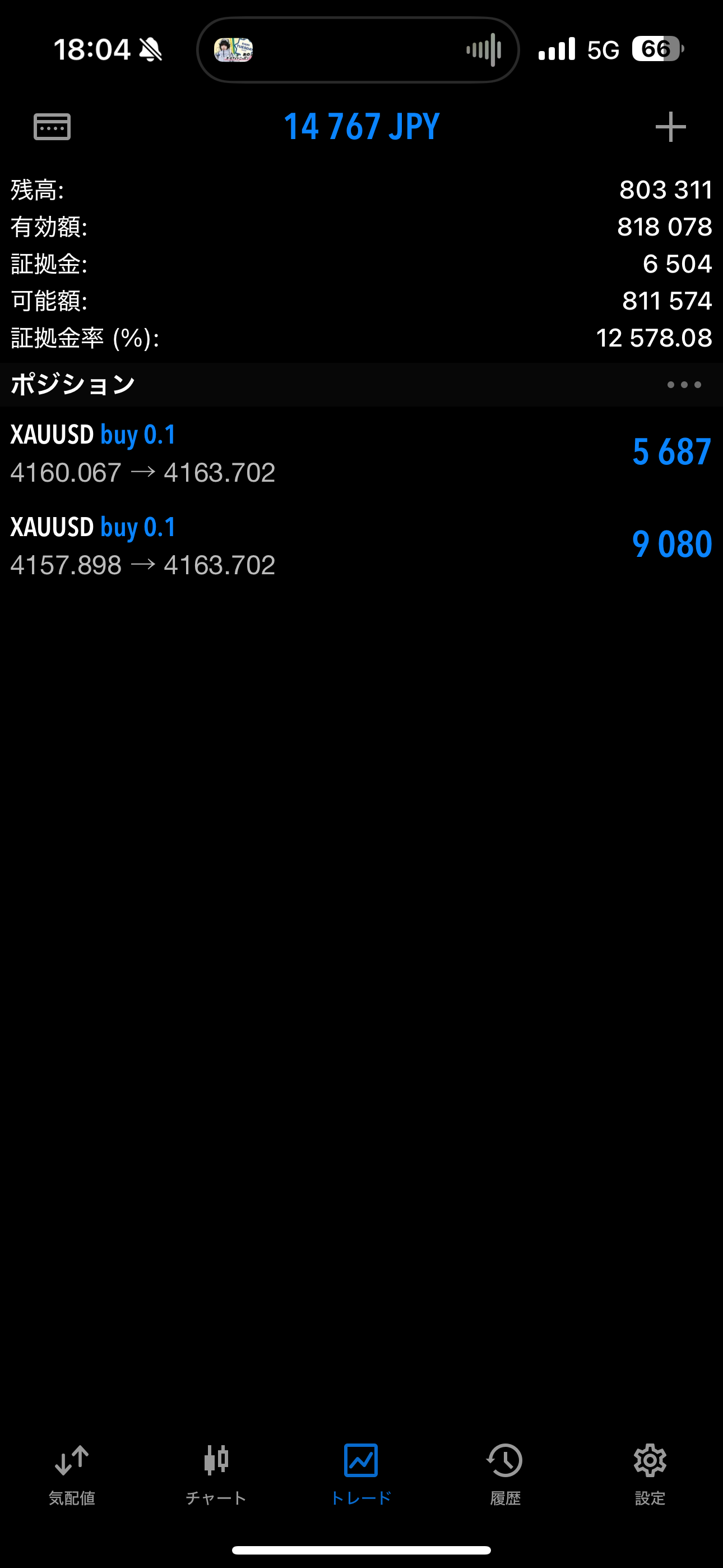Screen dimensions: 723x1568
Task: Switch to the チャート chart tab
Action: pyautogui.click(x=216, y=1473)
